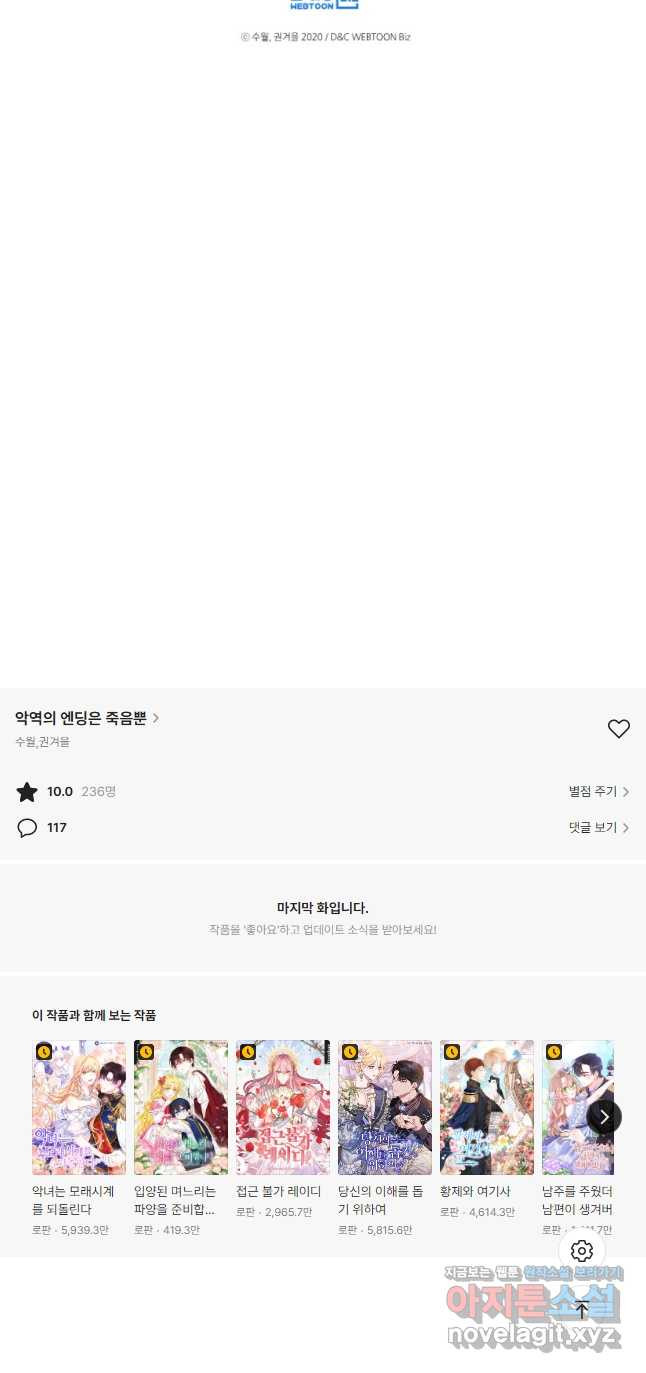Show the next recommended titles with the arrow
Viewport: 646px width, 1373px height.
tap(604, 1117)
